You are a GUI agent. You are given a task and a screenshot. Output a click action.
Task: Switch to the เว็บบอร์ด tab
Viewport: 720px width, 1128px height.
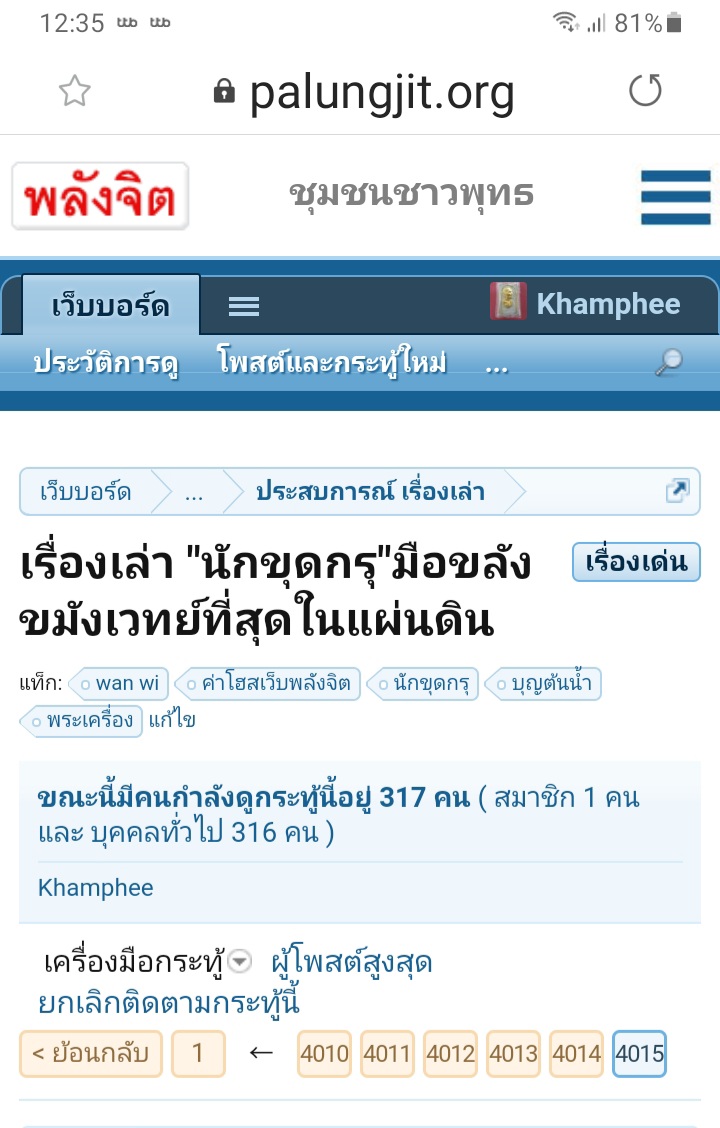[x=111, y=305]
